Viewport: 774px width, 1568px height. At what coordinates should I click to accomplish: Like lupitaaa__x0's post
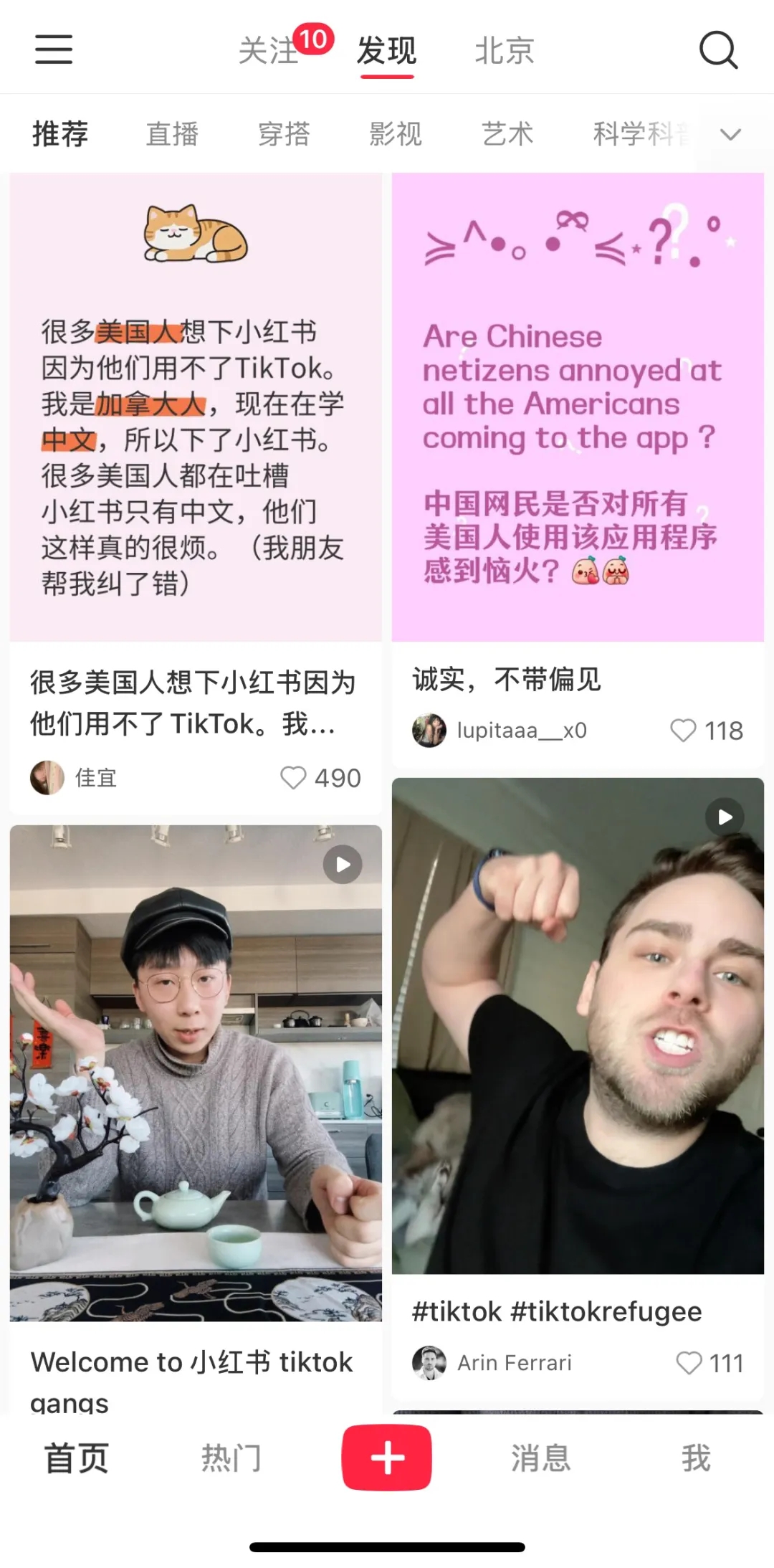pyautogui.click(x=683, y=731)
